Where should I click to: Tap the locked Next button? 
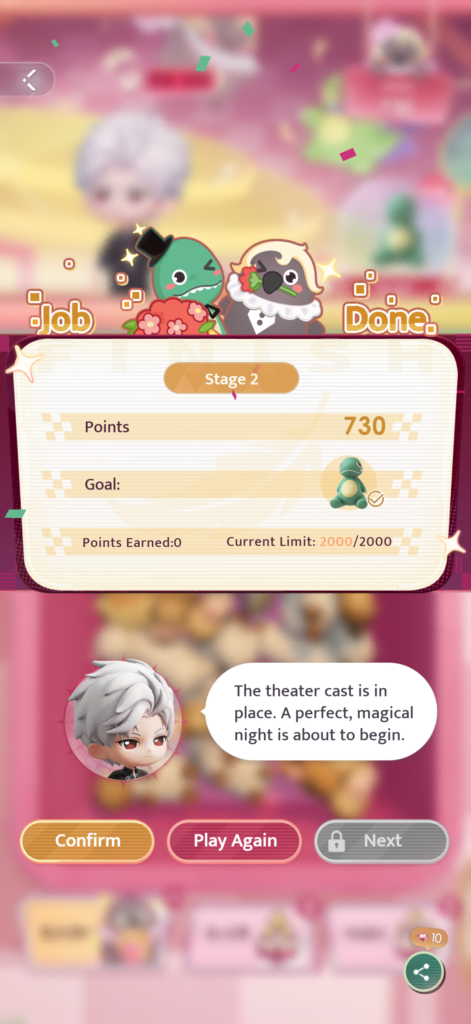(x=382, y=840)
